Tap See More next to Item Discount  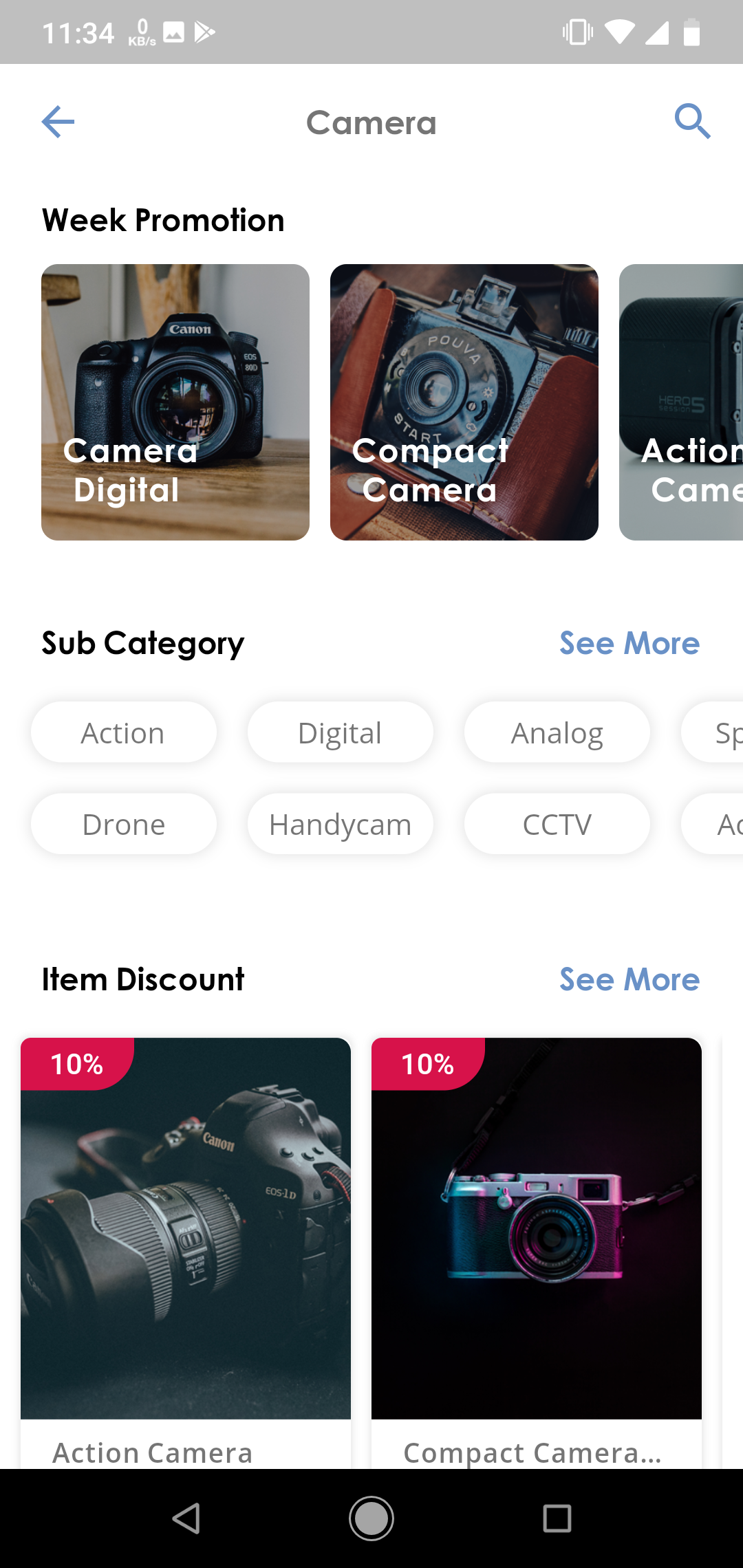(x=629, y=980)
